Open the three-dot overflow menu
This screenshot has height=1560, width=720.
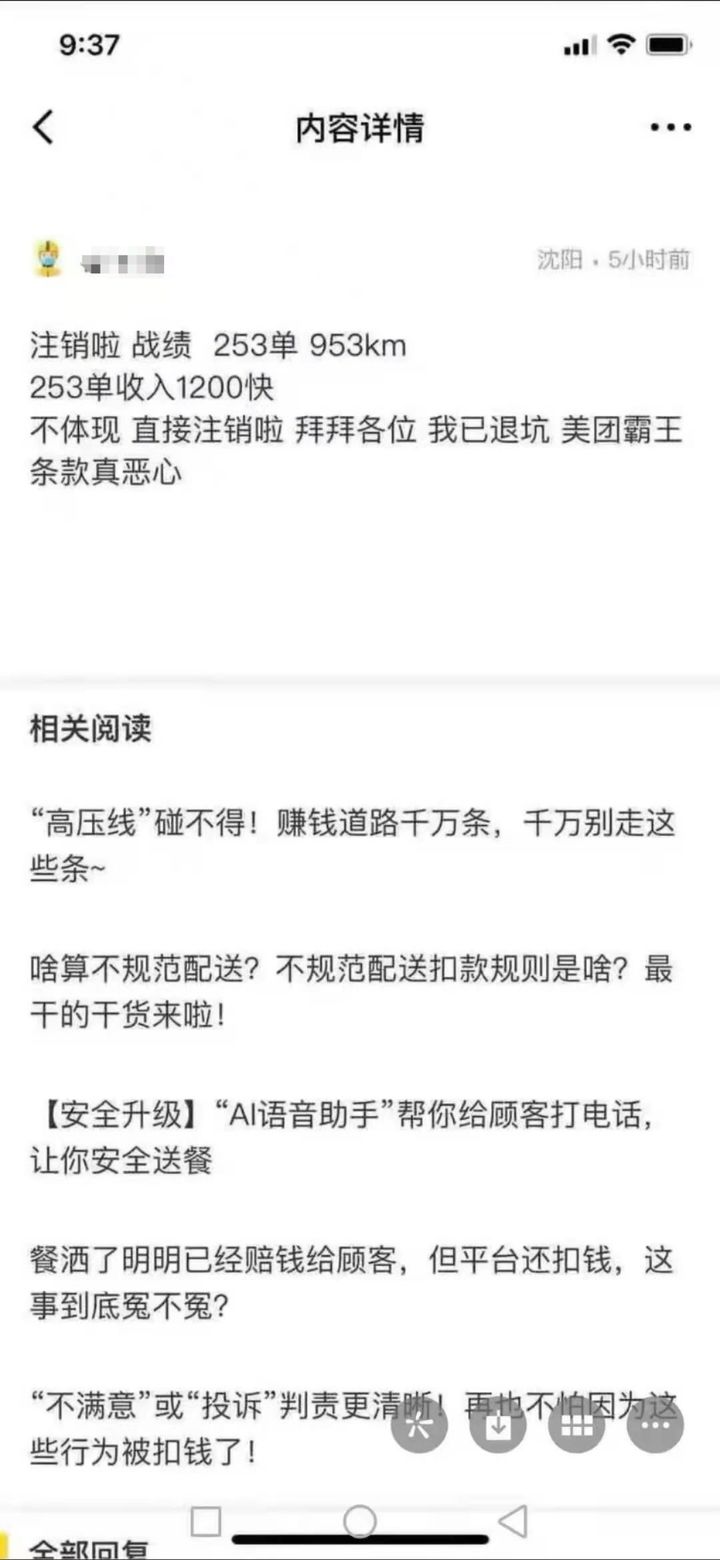coord(670,128)
